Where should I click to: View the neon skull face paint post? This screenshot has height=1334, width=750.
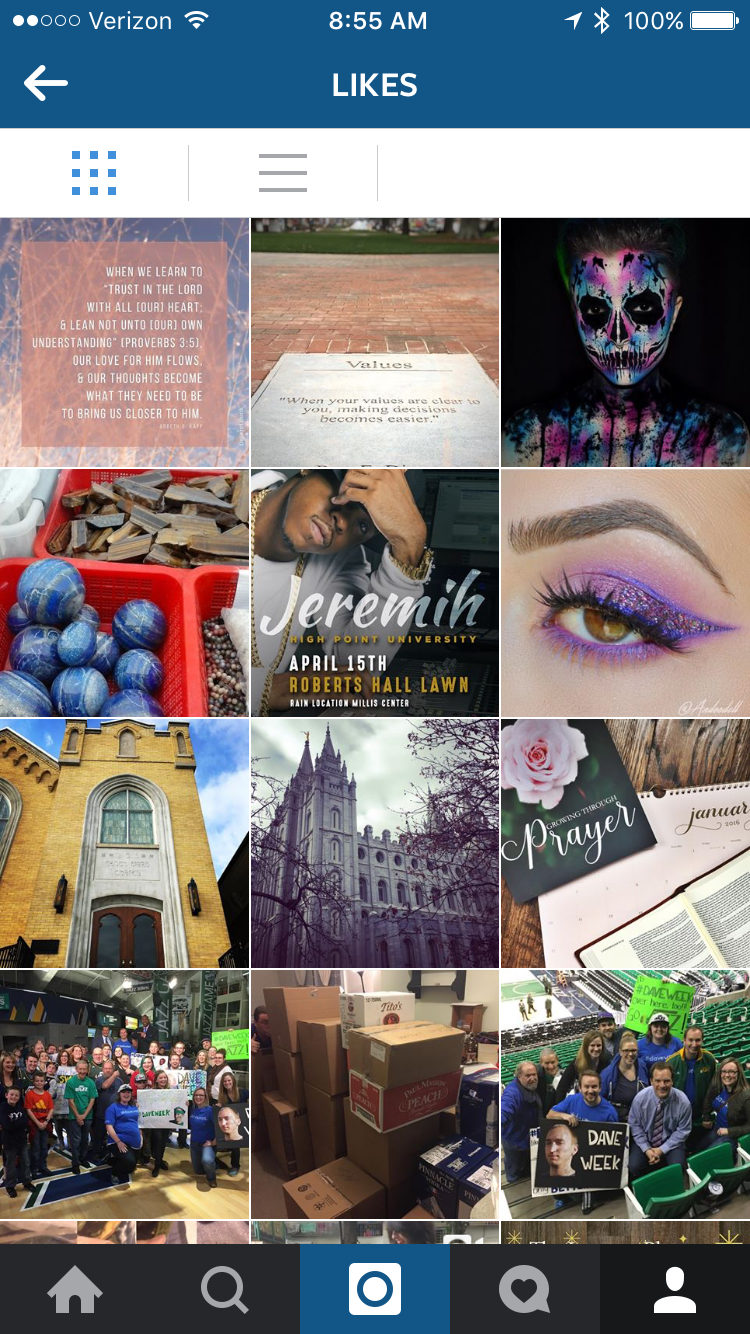coord(625,342)
